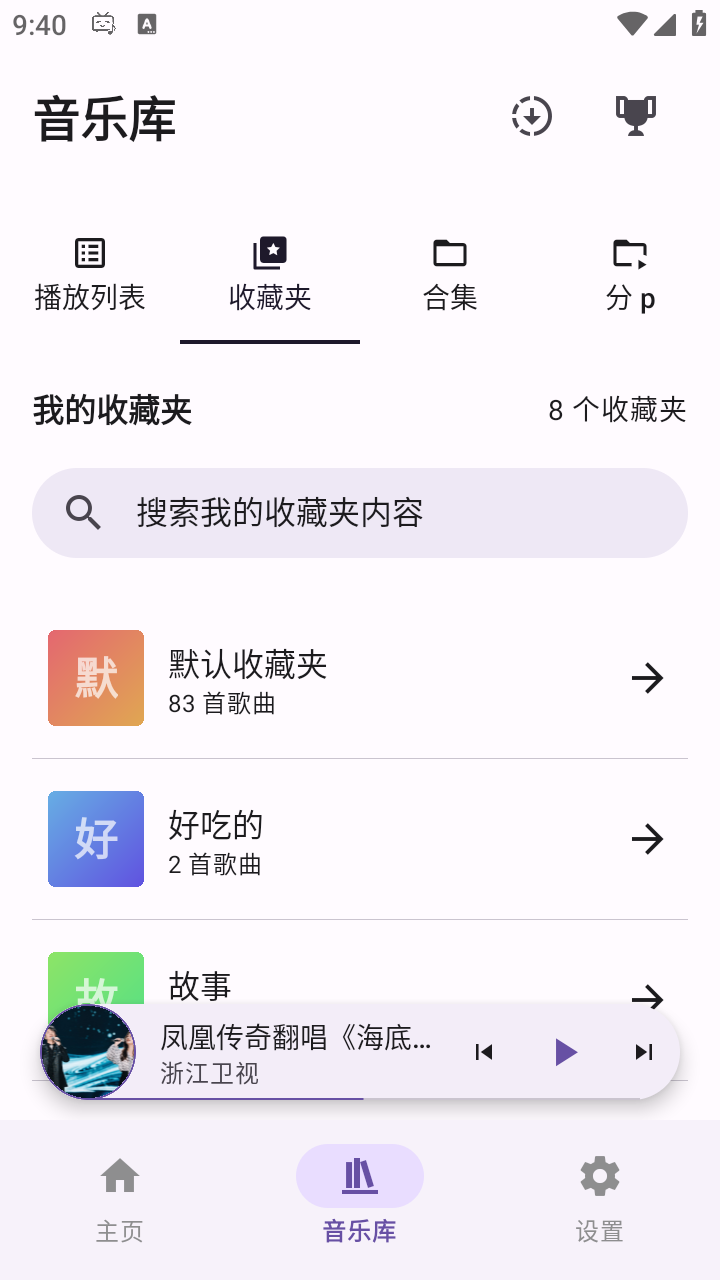
Task: Tap the search magnifier icon
Action: [x=84, y=511]
